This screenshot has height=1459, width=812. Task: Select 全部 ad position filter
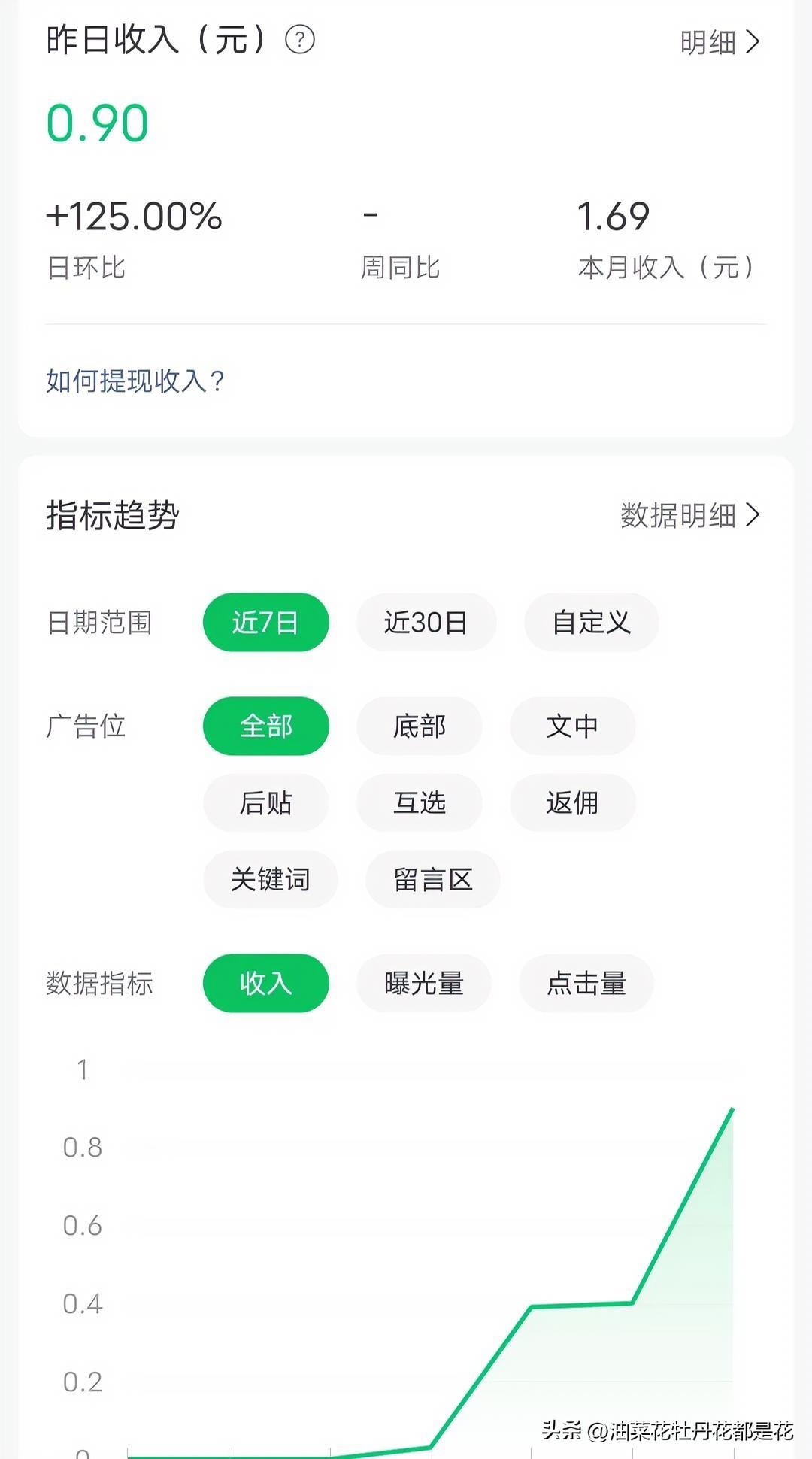[x=265, y=726]
